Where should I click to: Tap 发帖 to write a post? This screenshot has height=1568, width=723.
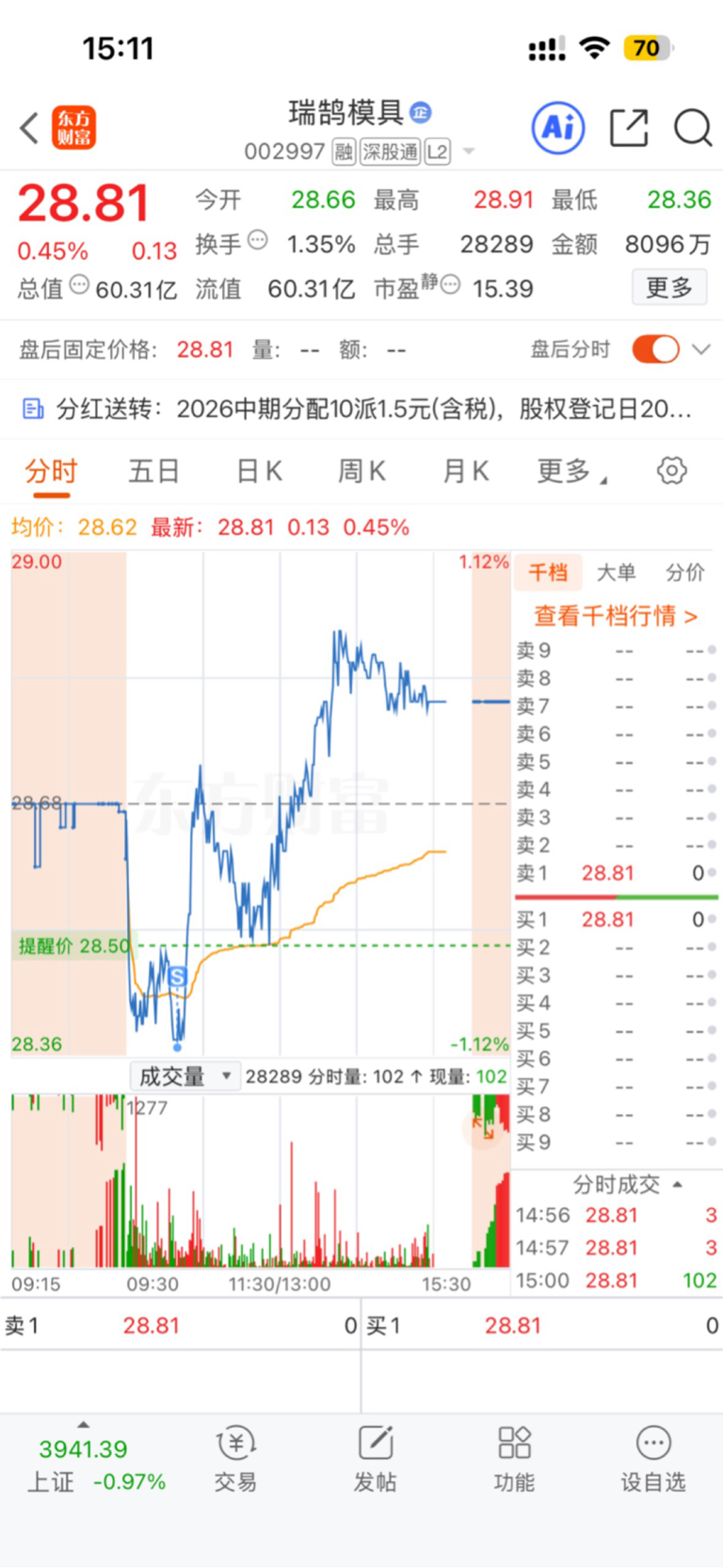[x=376, y=1460]
